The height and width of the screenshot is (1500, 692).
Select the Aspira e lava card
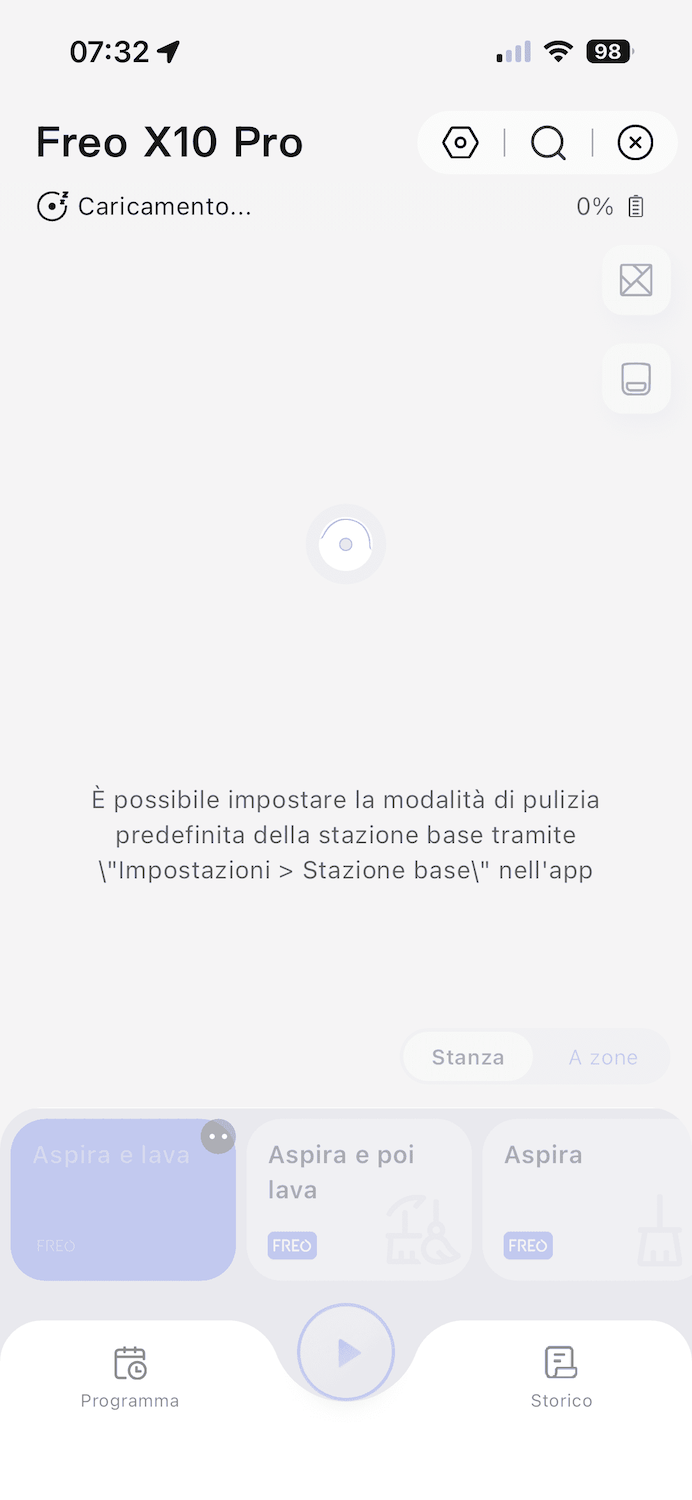110,1210
